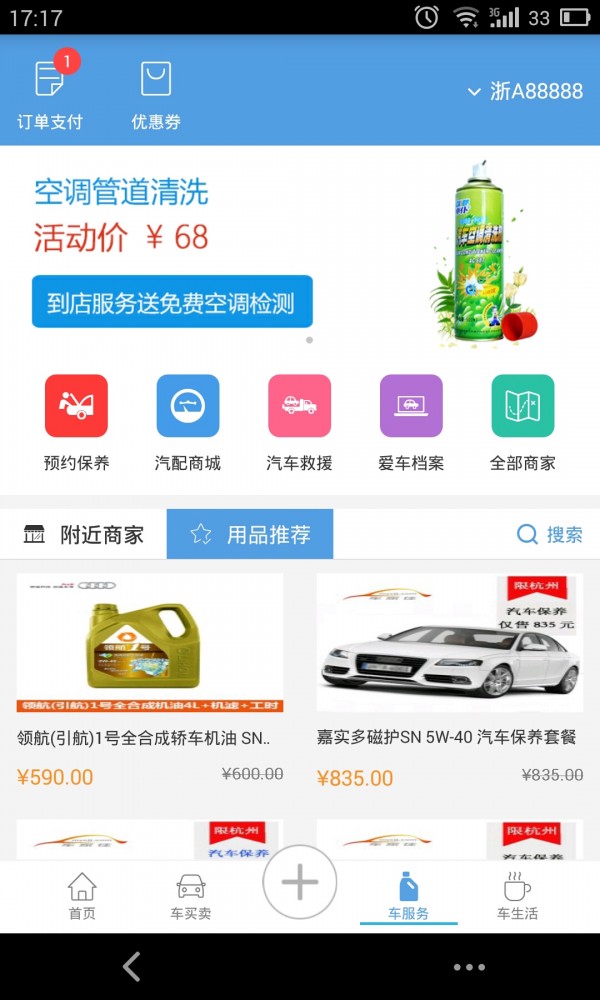
Task: View 全部商家 all merchants
Action: click(522, 422)
